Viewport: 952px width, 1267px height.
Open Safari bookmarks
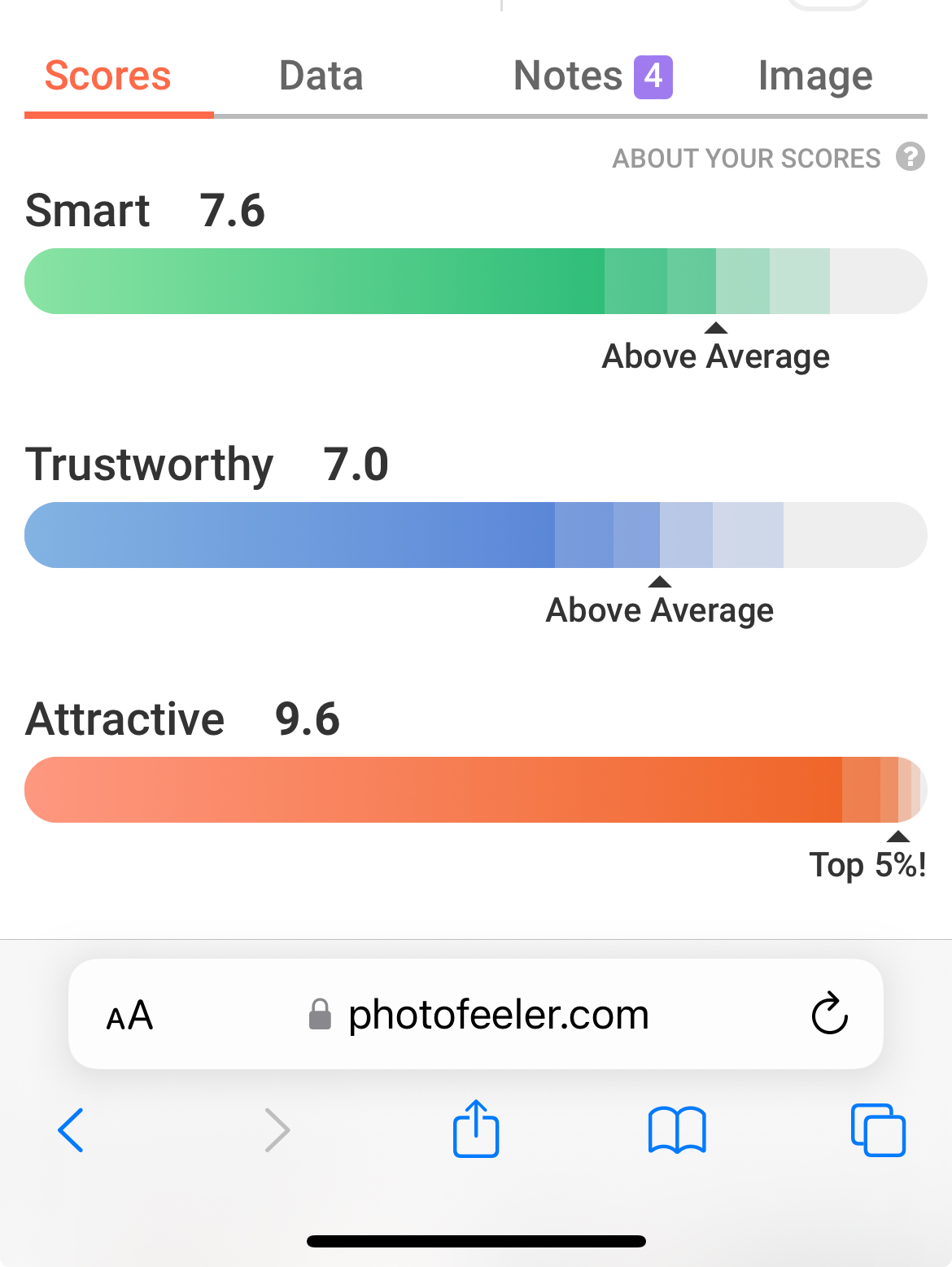[x=676, y=1129]
